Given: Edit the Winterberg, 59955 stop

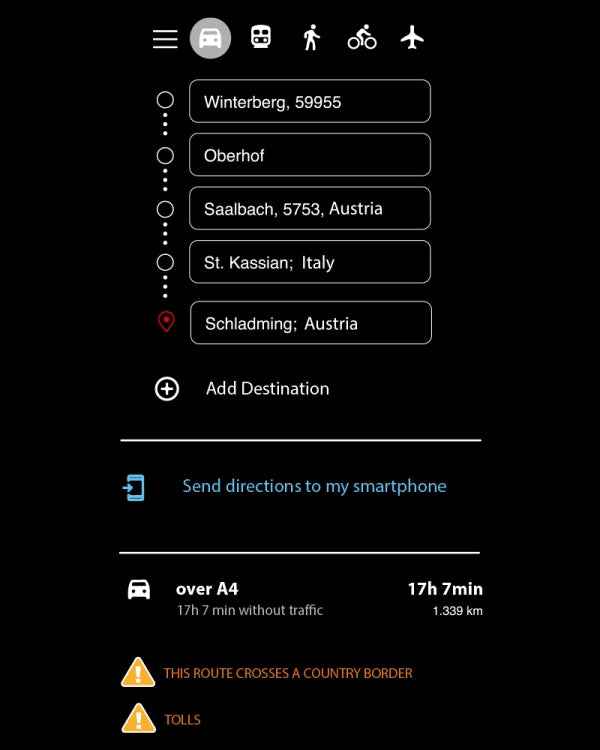Looking at the screenshot, I should coord(310,102).
